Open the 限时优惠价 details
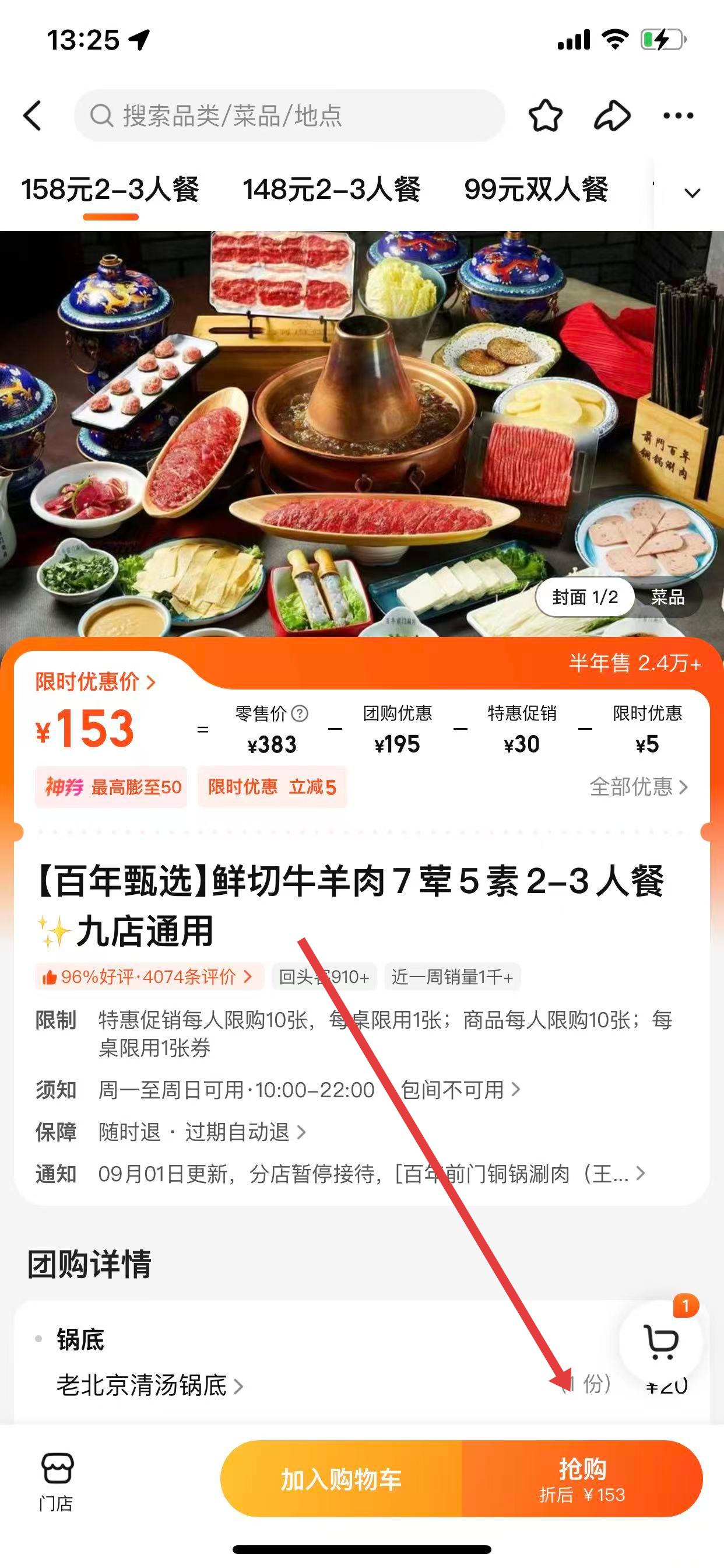Screen dimensions: 724x1568 click(96, 682)
